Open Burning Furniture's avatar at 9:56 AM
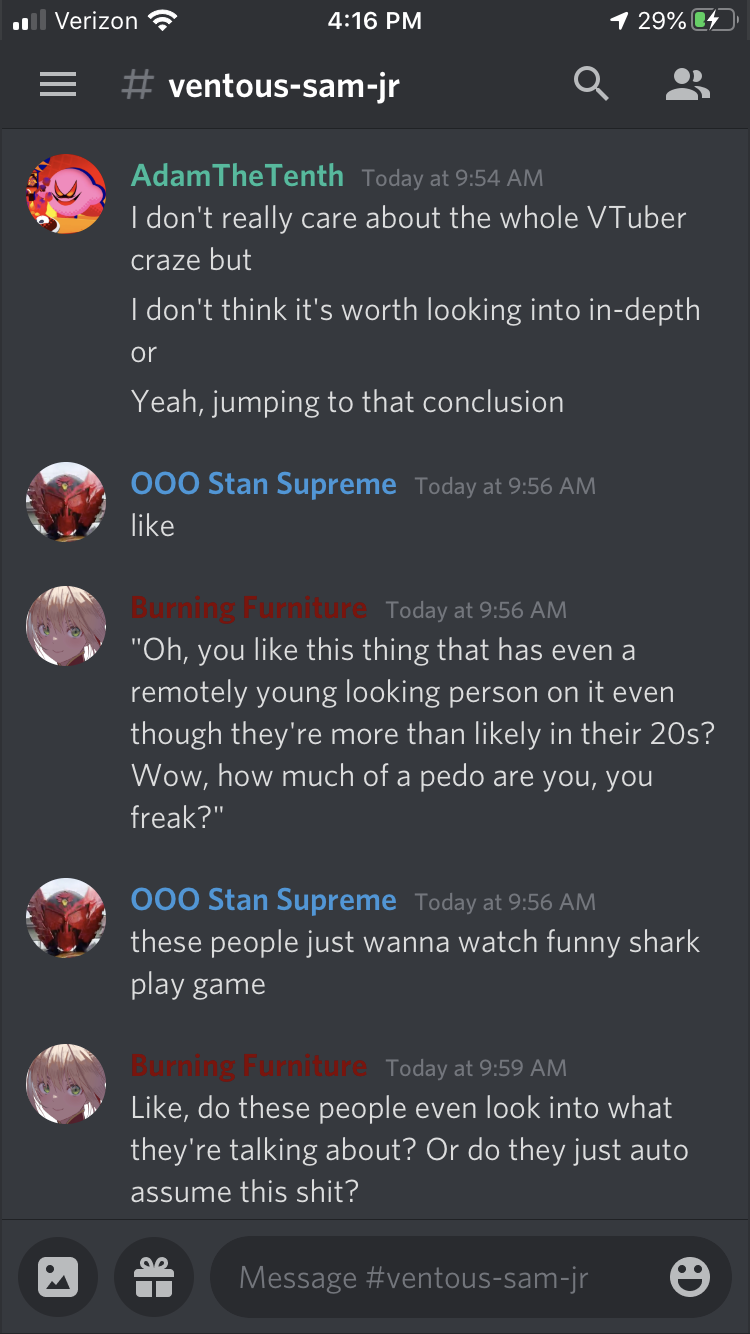The image size is (750, 1334). [66, 626]
